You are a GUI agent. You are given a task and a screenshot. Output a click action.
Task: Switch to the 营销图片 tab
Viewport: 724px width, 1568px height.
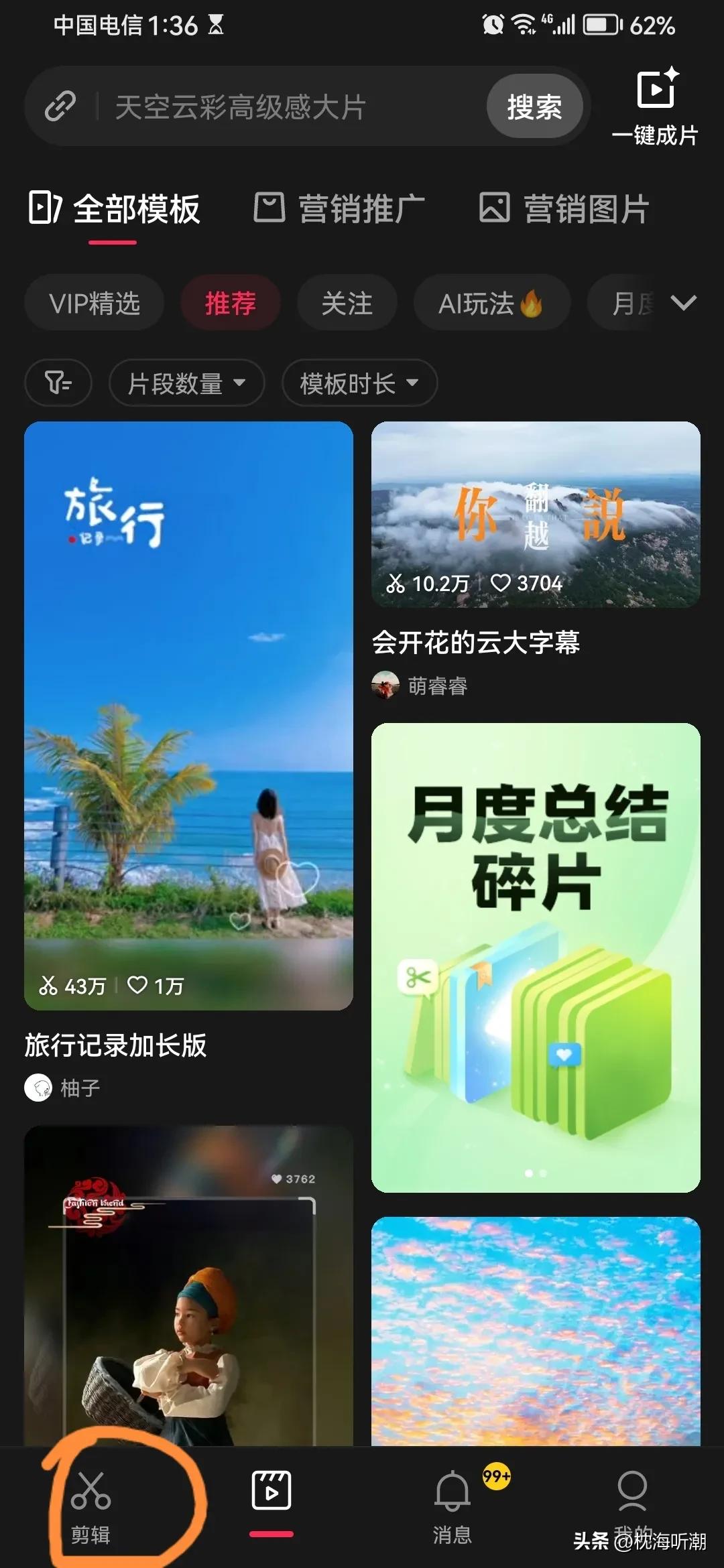(564, 208)
